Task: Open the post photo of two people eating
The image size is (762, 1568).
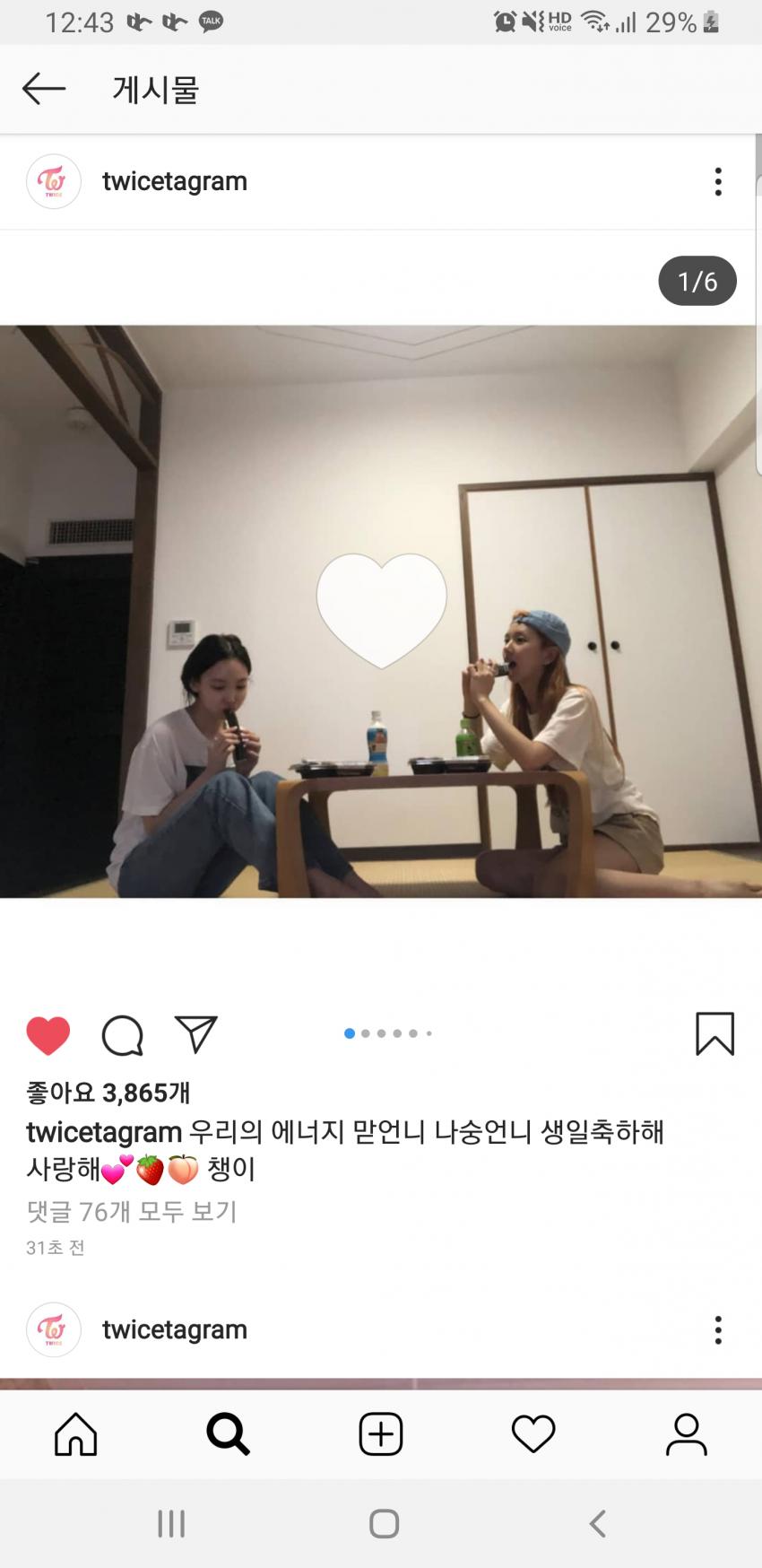Action: coord(380,610)
